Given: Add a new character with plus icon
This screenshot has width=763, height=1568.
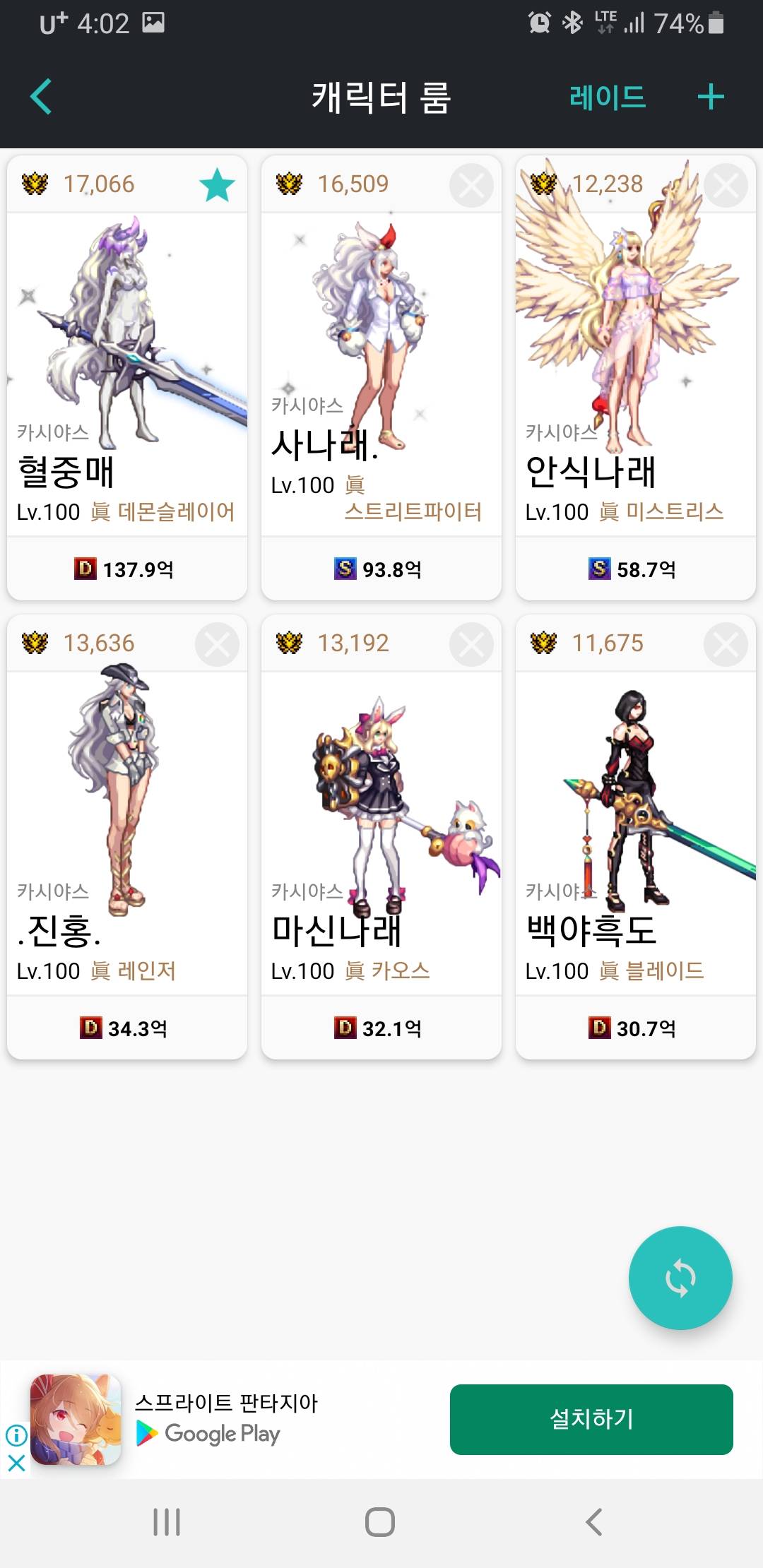Looking at the screenshot, I should coord(711,97).
